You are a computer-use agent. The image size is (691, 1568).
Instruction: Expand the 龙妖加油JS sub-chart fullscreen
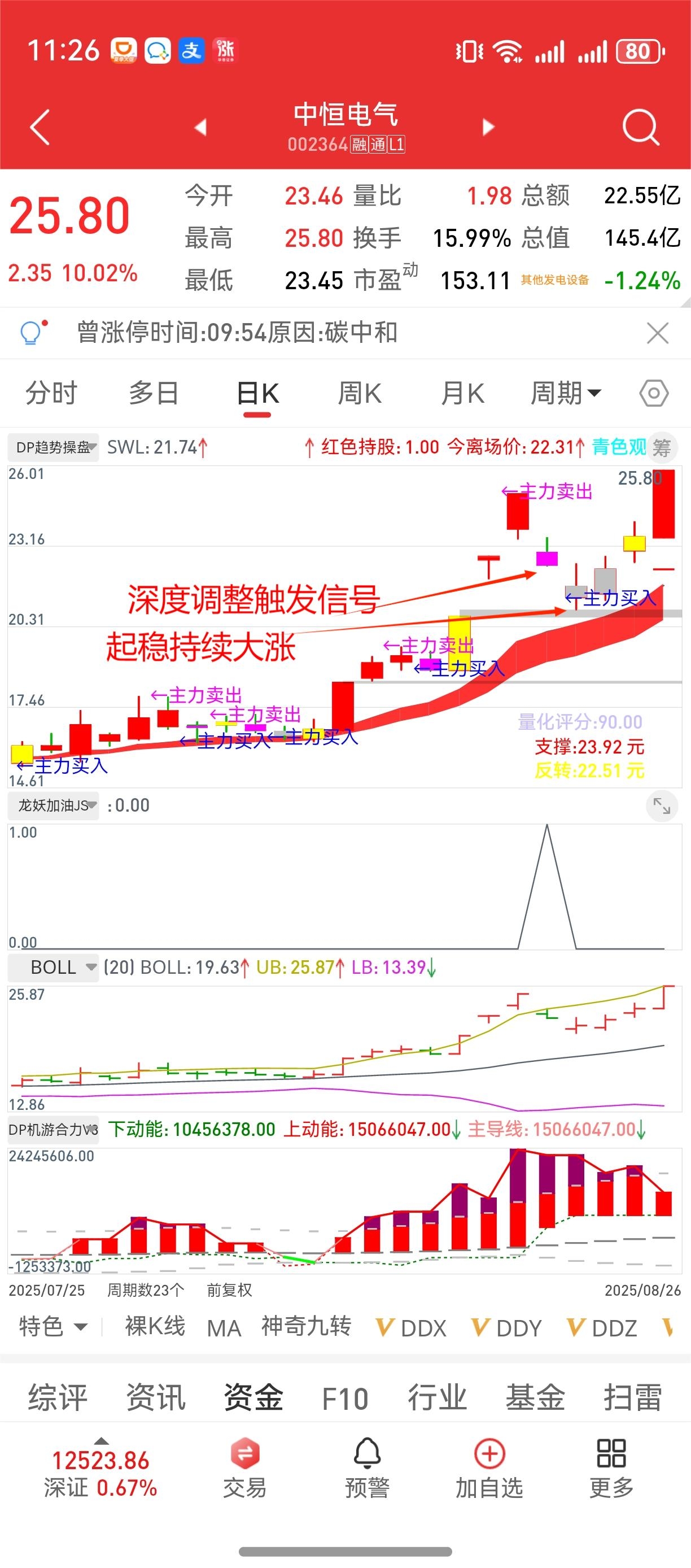point(661,806)
